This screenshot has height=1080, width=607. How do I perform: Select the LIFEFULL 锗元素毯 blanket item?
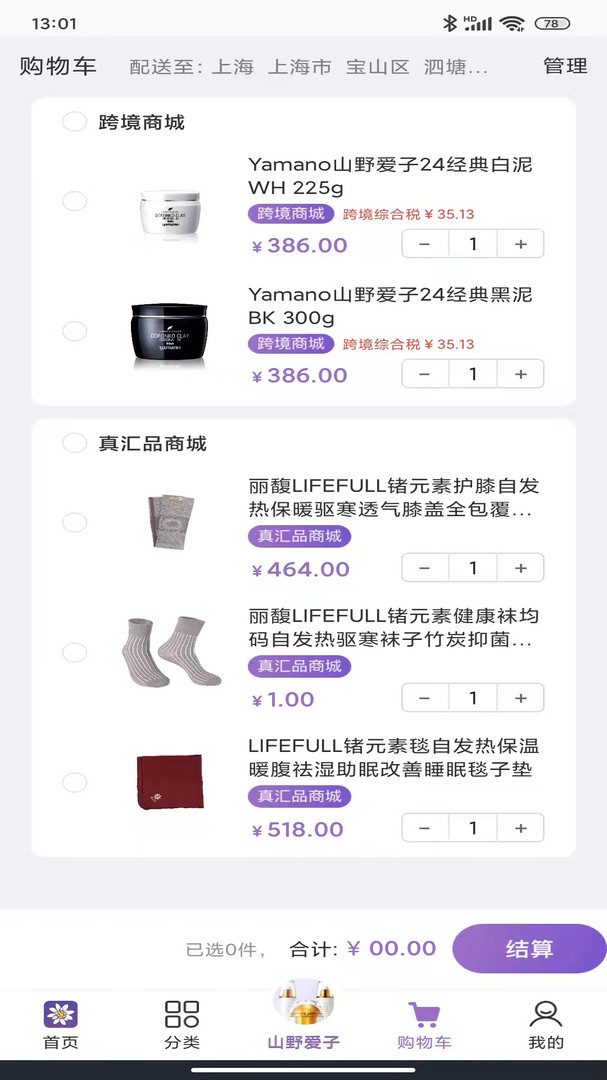pyautogui.click(x=75, y=782)
